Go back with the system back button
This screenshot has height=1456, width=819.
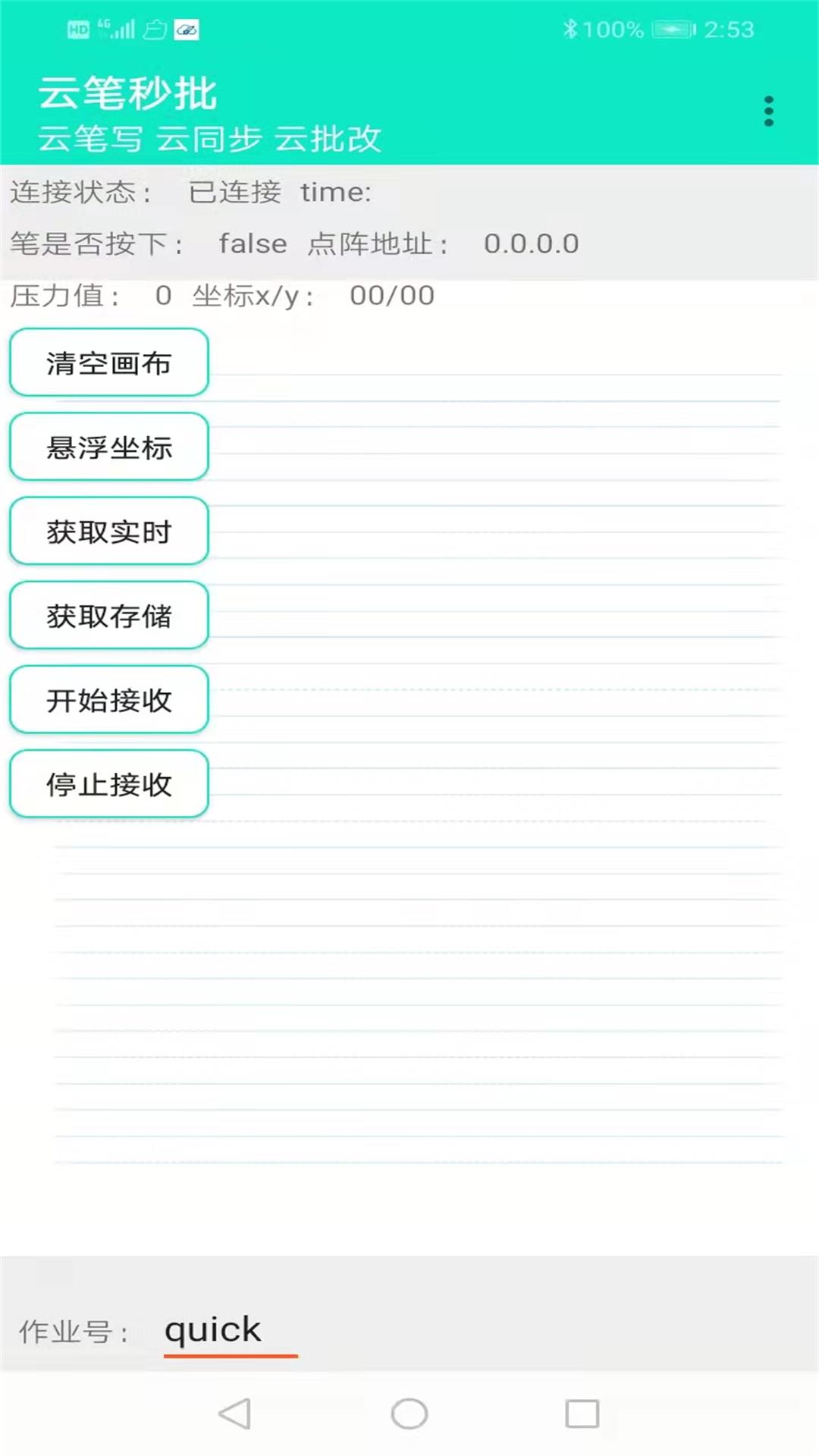pyautogui.click(x=234, y=1414)
